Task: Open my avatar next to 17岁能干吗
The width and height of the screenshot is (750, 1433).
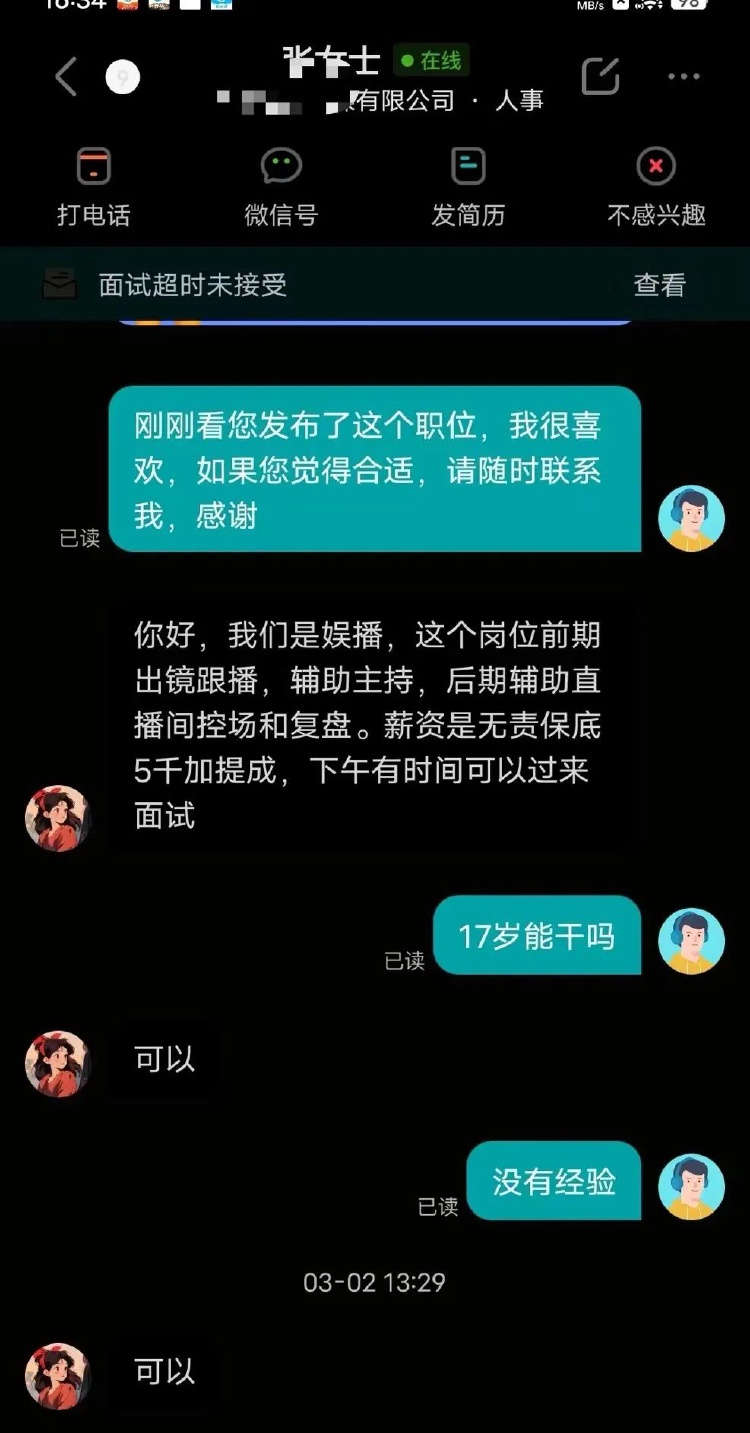Action: (x=691, y=941)
